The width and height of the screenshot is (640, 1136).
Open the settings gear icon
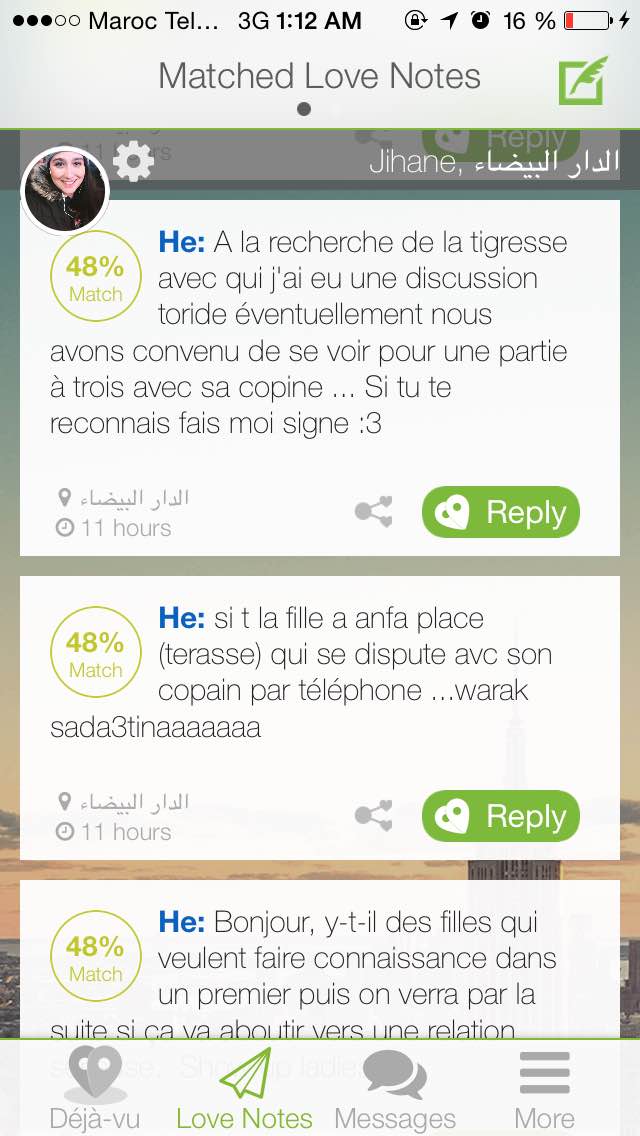tap(133, 161)
